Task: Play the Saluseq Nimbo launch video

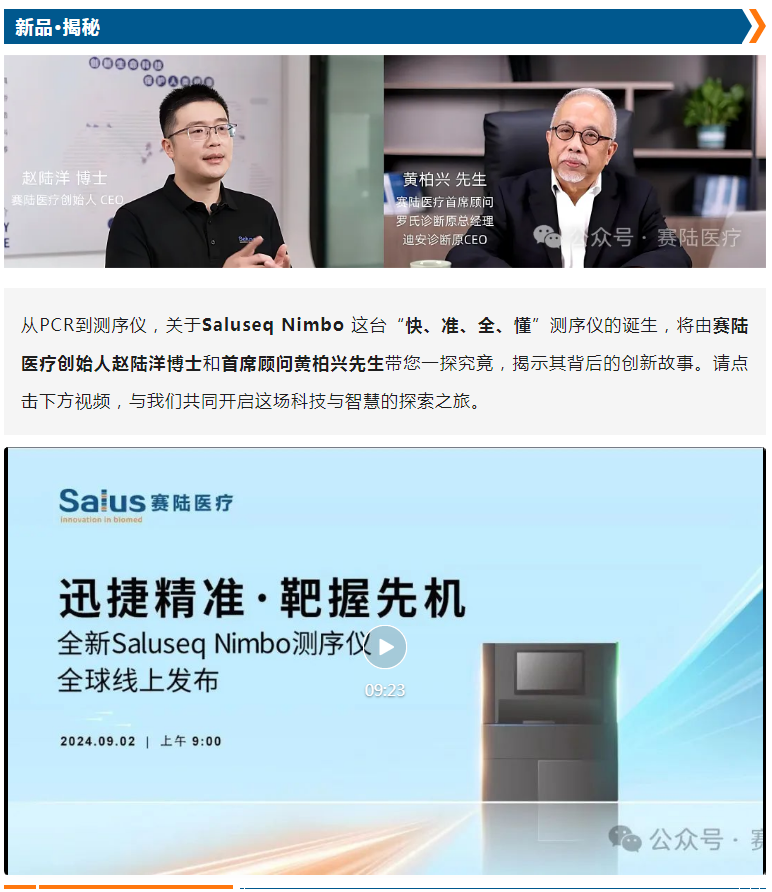Action: (x=385, y=647)
